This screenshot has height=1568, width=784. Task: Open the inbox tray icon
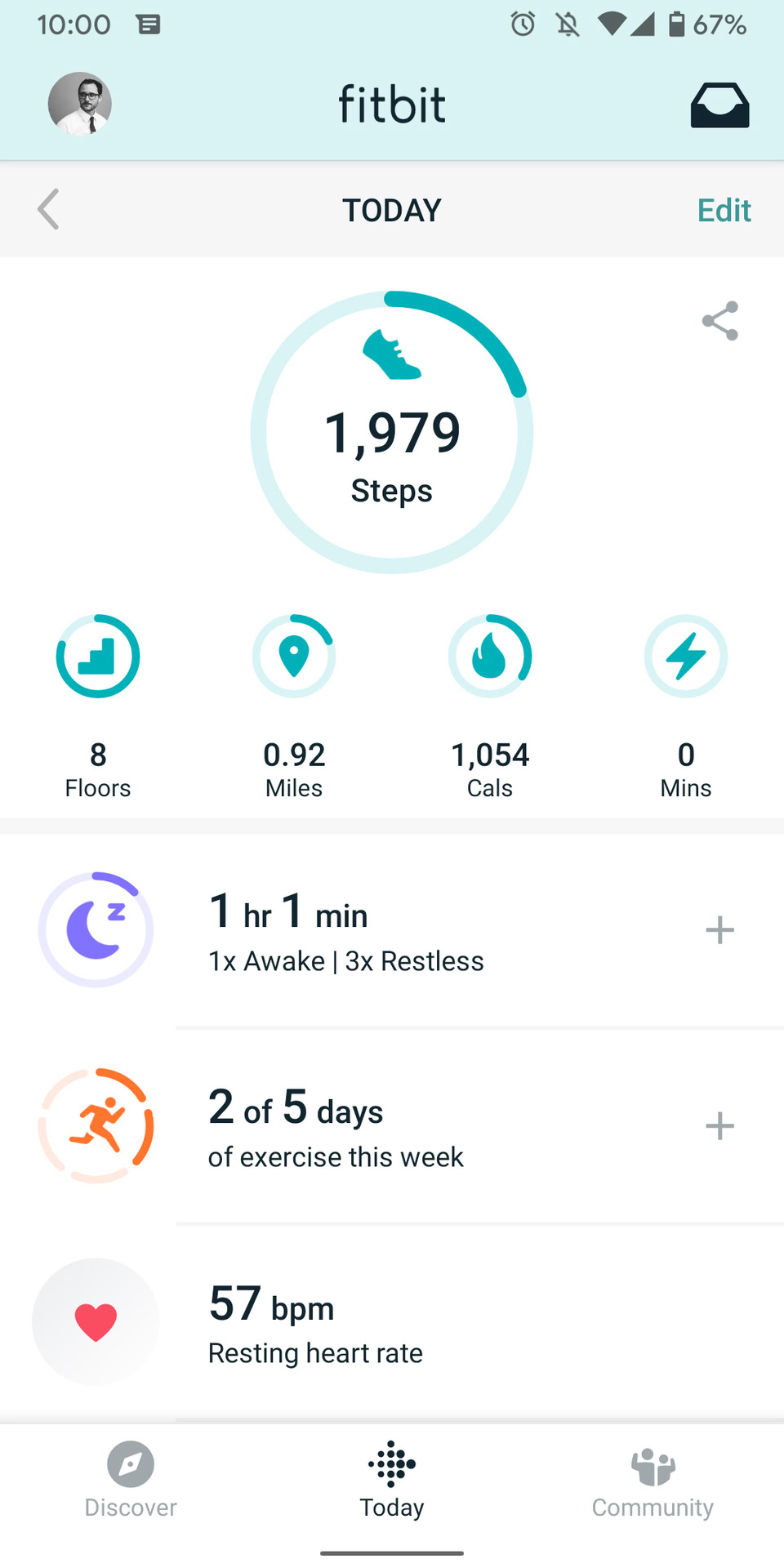(719, 105)
